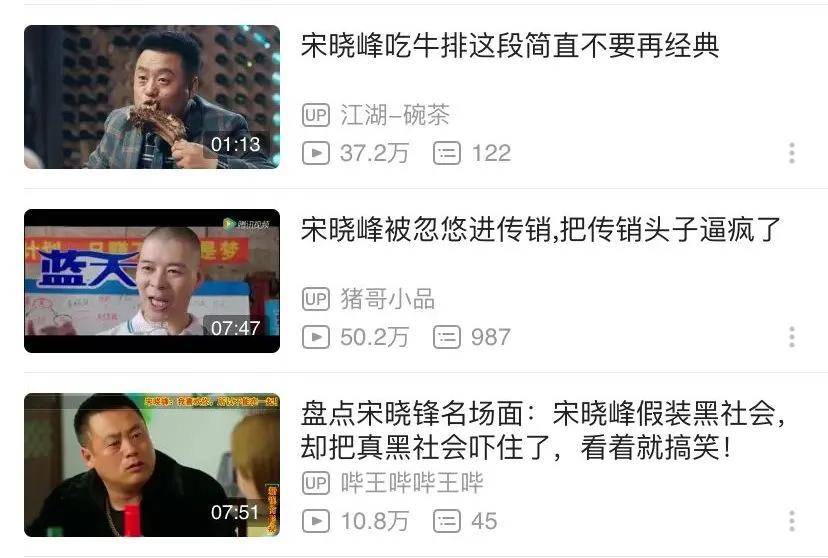Open the 宋晓峰吃牛排 video thumbnail

click(152, 97)
